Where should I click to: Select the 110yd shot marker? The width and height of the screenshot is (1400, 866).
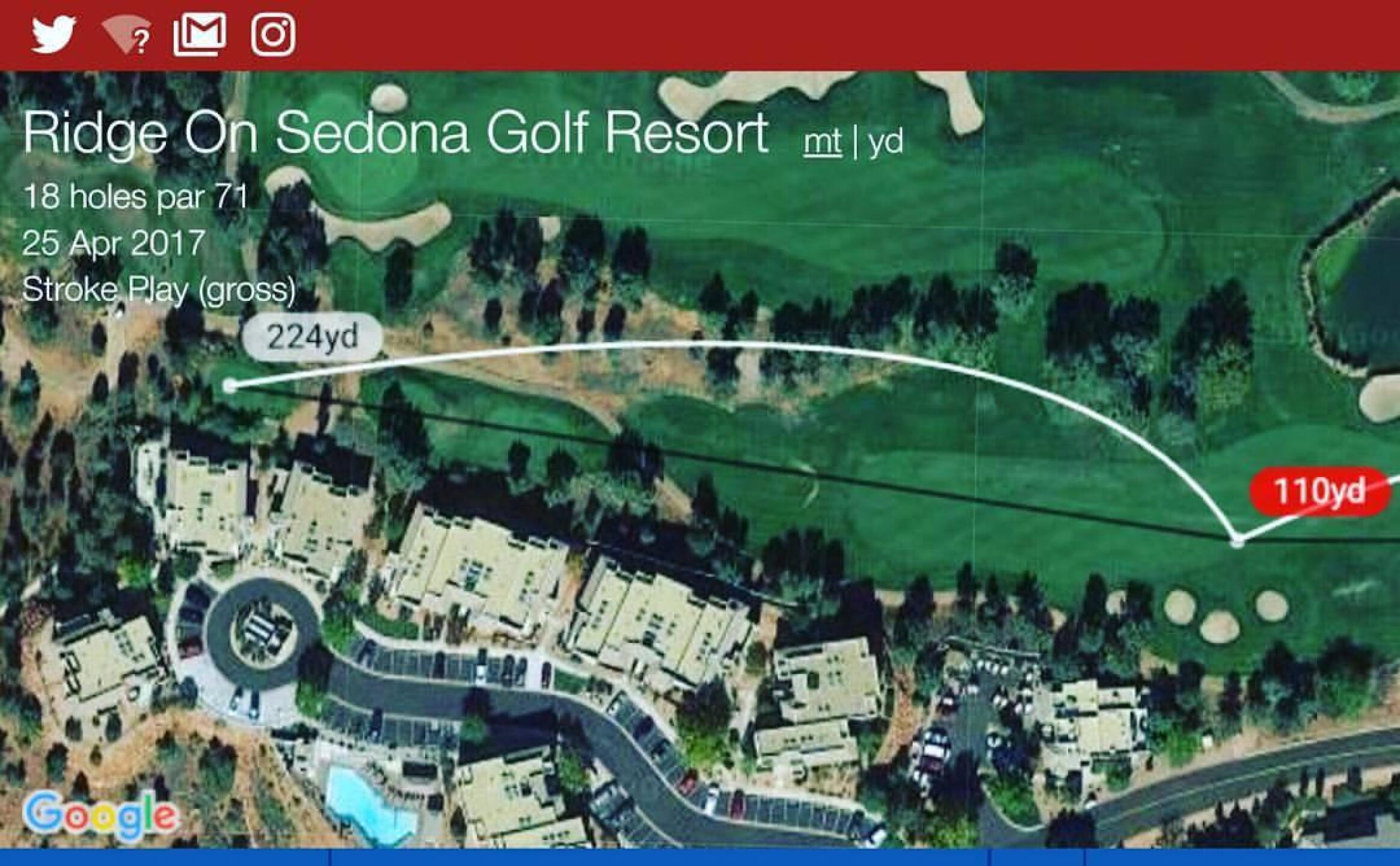click(1319, 491)
